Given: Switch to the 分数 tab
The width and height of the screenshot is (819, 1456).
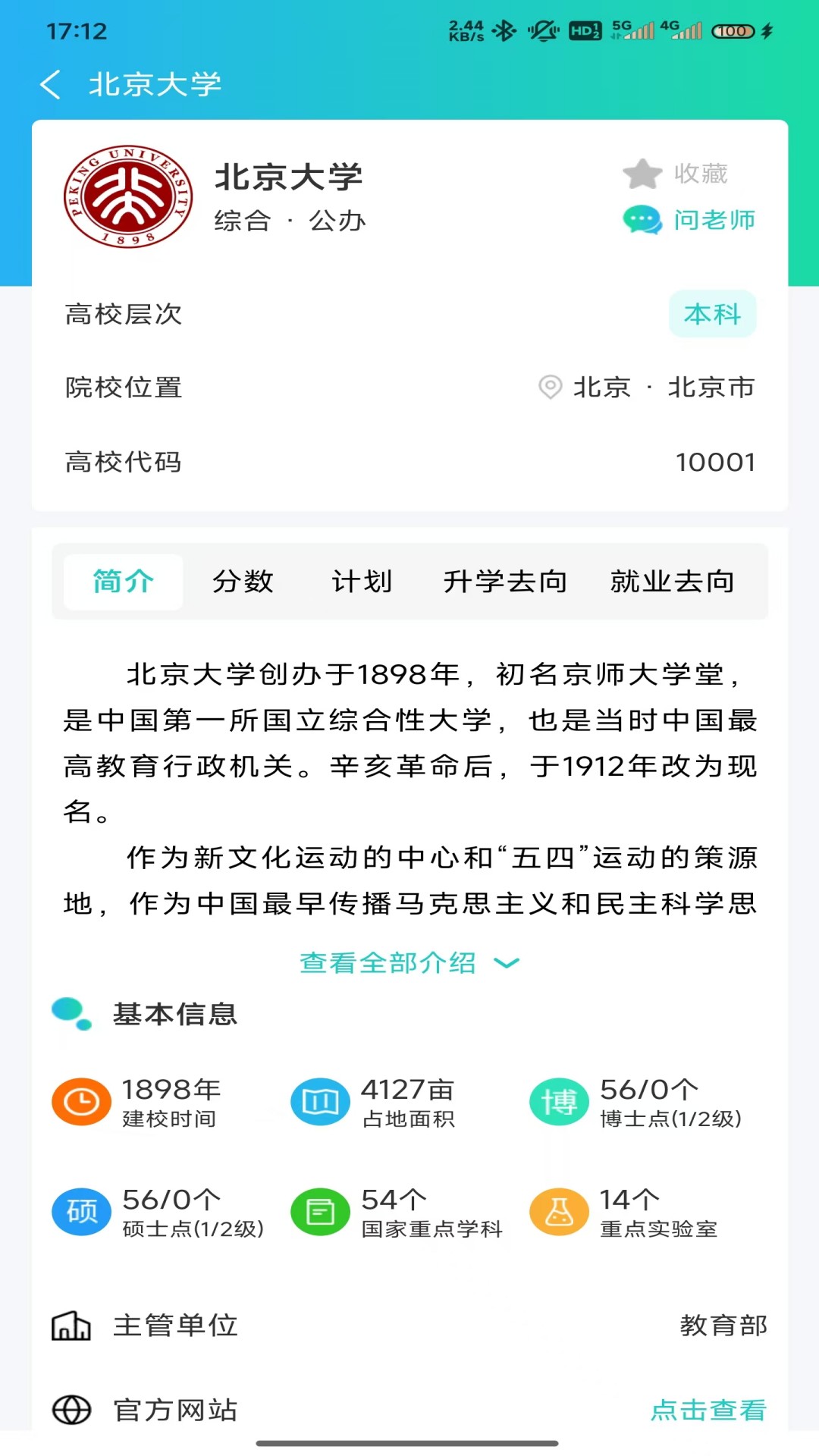Looking at the screenshot, I should (243, 581).
